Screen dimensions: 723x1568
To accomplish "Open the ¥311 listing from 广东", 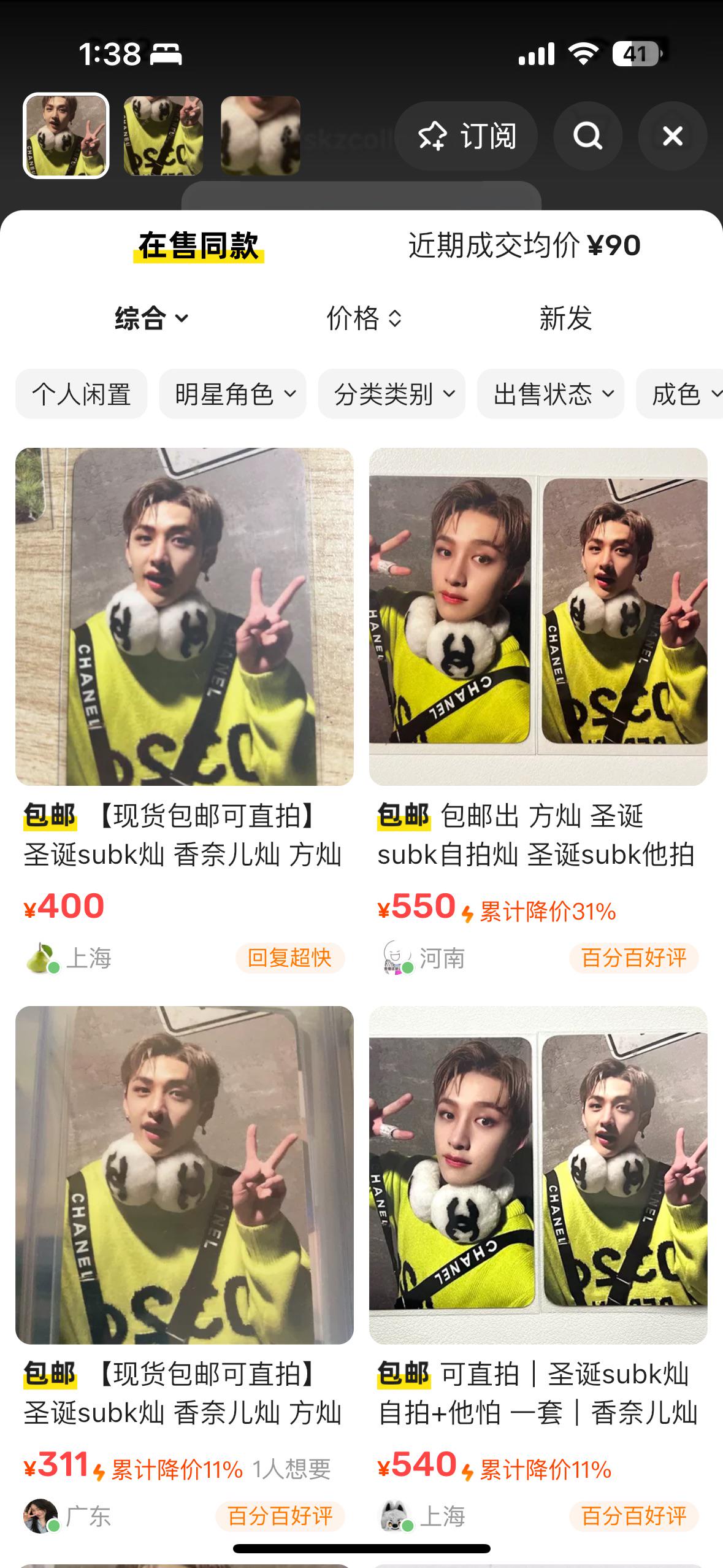I will (184, 1175).
